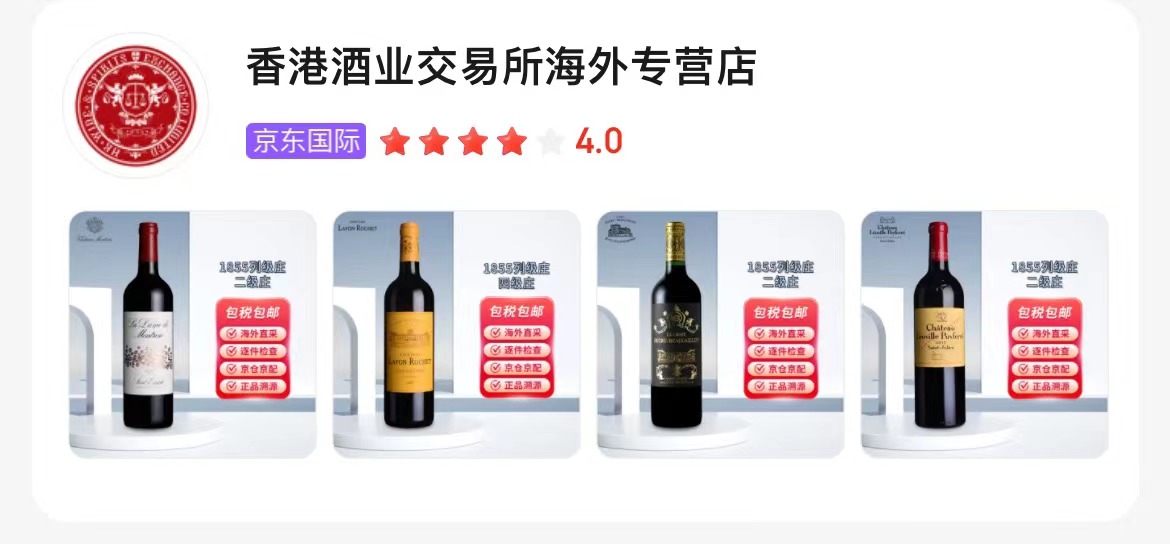Open the La Dame de Montrose wine tile

point(192,334)
